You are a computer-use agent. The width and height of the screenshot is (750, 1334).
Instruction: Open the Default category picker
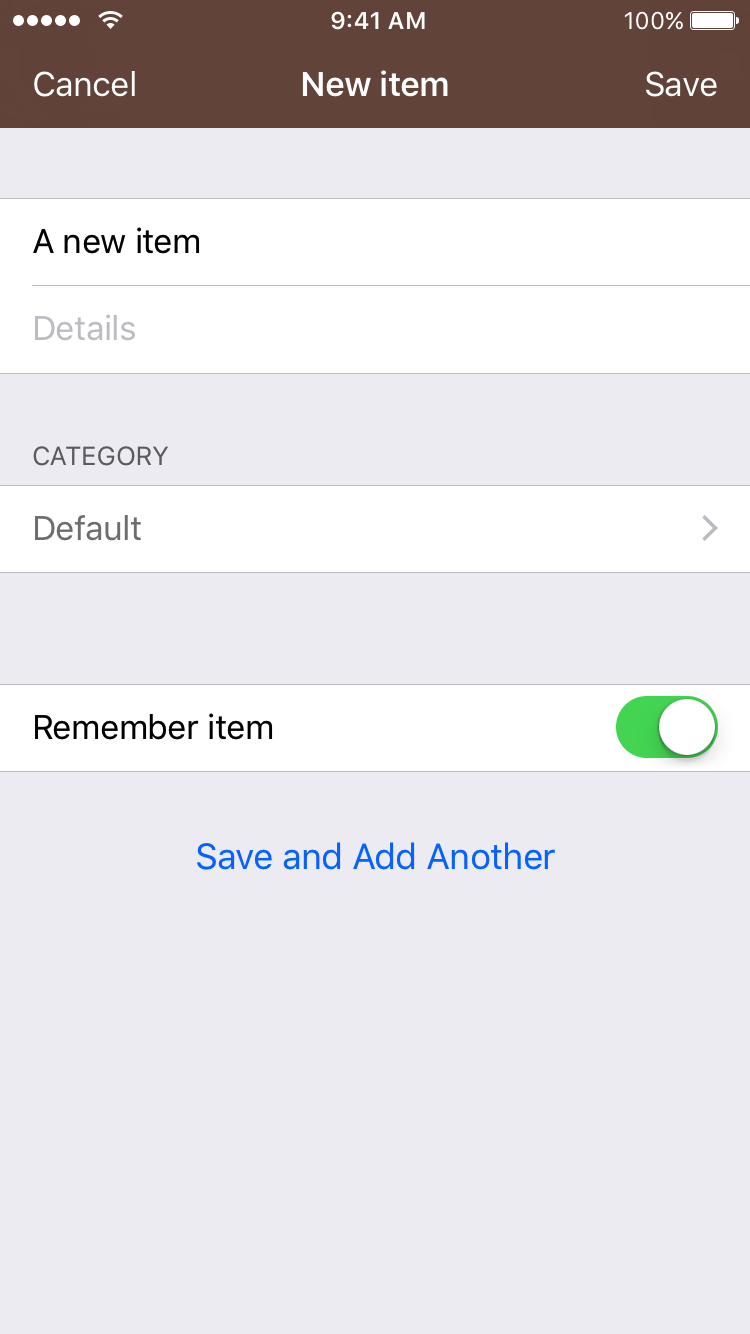[375, 529]
